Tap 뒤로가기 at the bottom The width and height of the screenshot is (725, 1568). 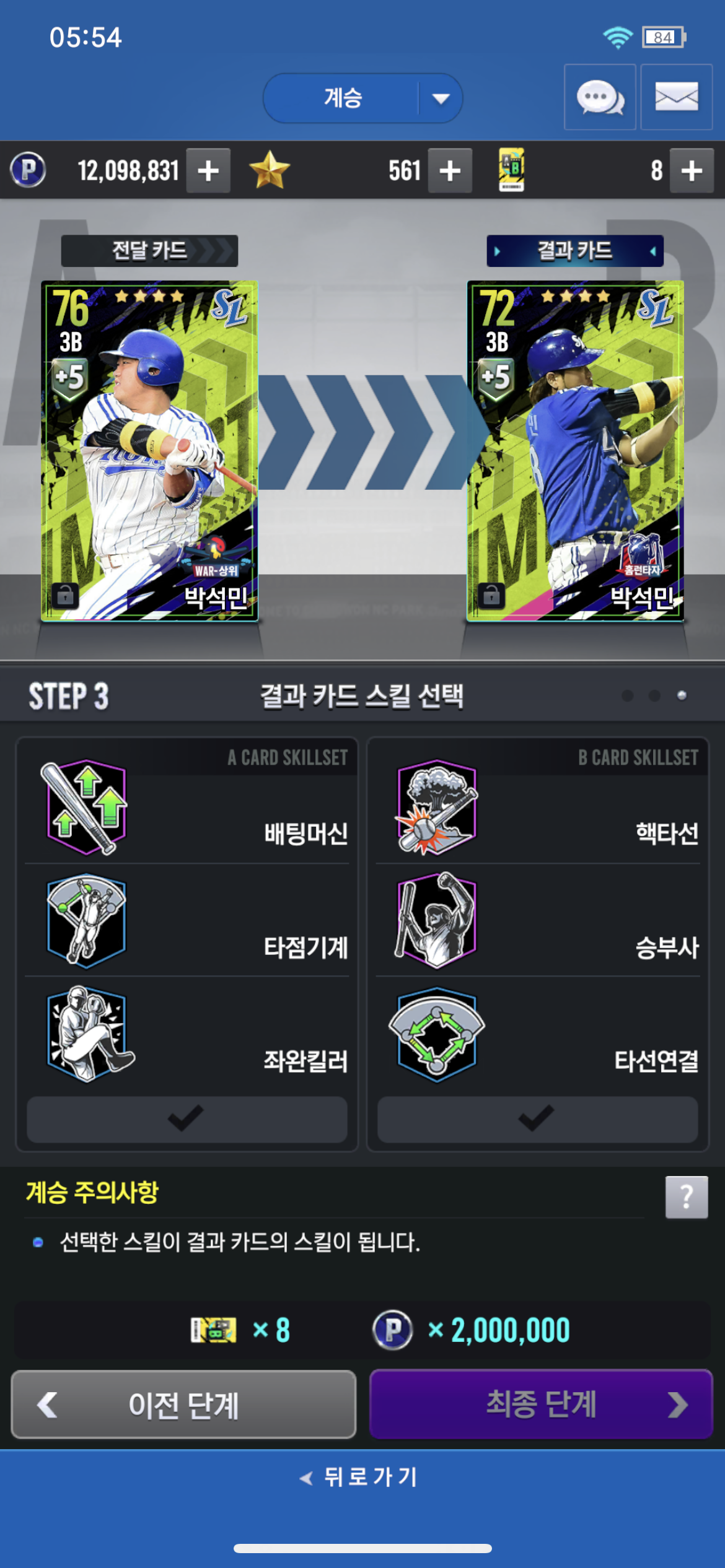point(362,1477)
